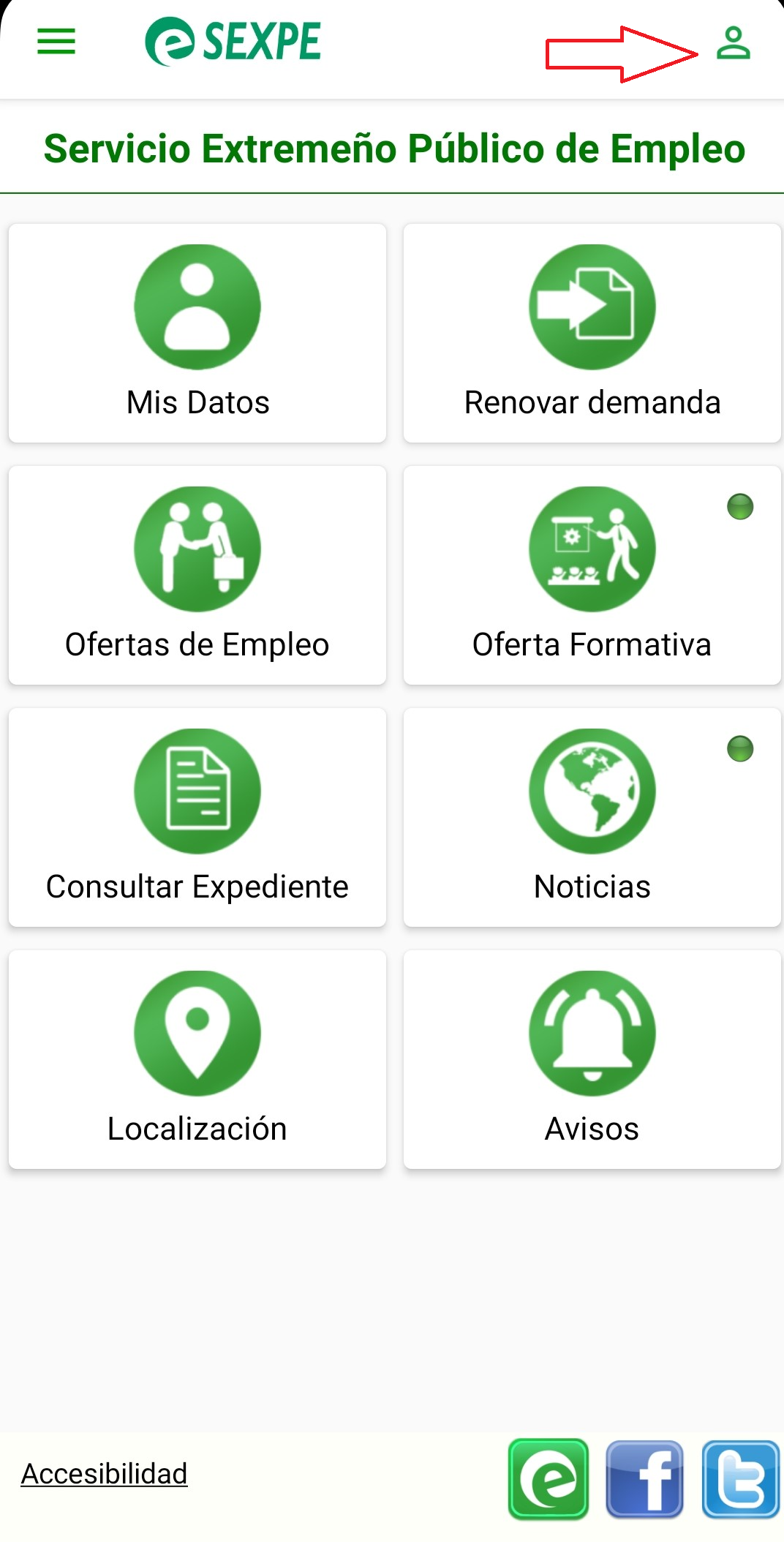784x1542 pixels.
Task: Follow the Accesibilidad link
Action: tap(105, 1473)
